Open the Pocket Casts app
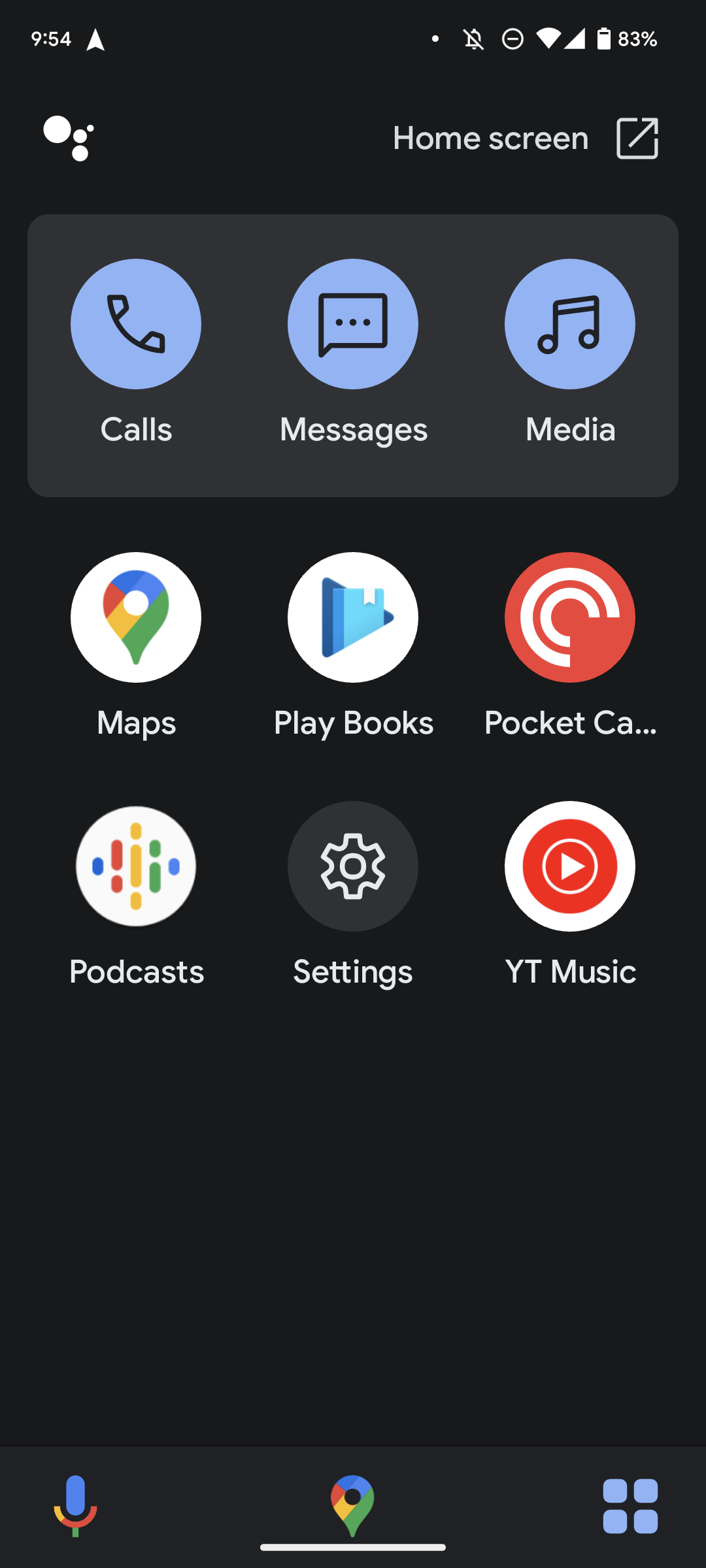 click(x=569, y=618)
